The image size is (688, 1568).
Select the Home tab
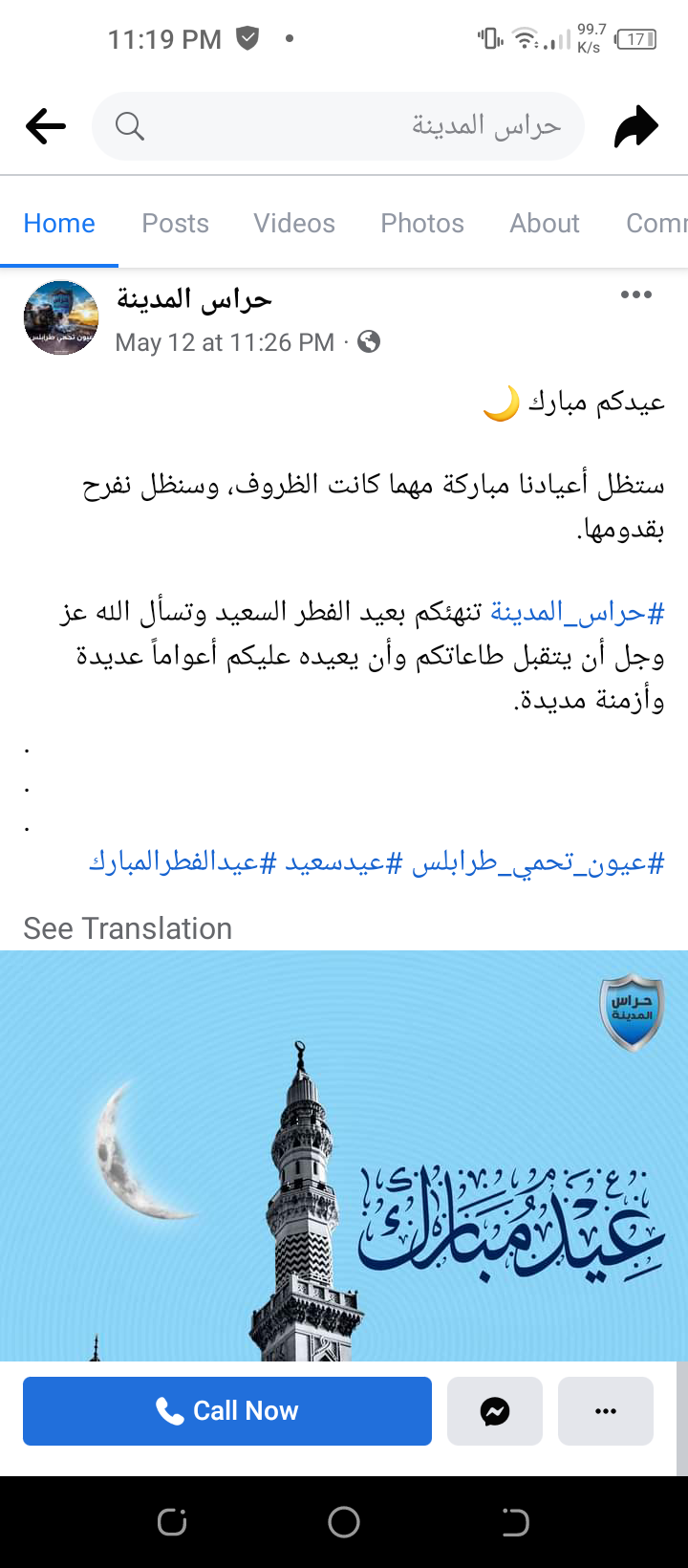pyautogui.click(x=59, y=223)
